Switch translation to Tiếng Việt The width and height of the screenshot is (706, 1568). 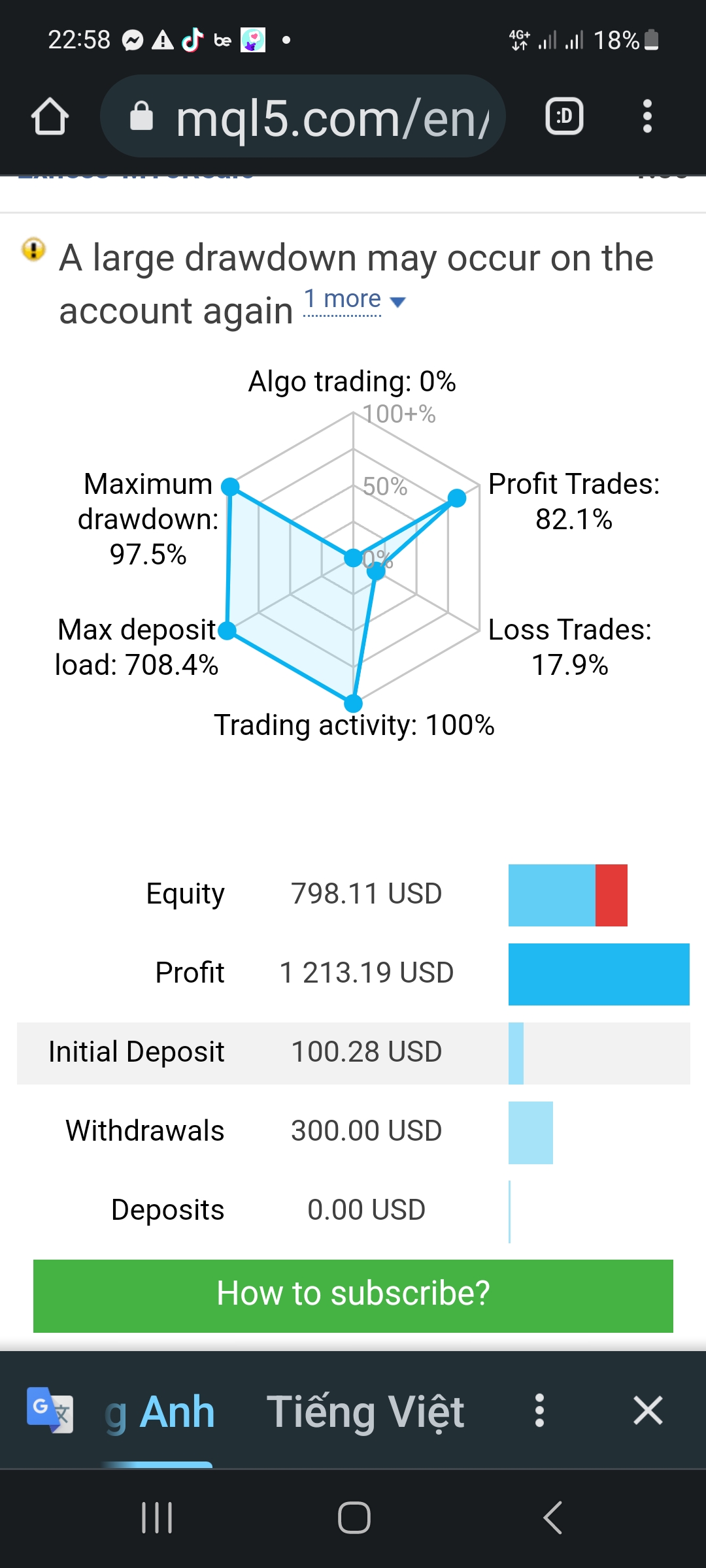click(365, 1412)
